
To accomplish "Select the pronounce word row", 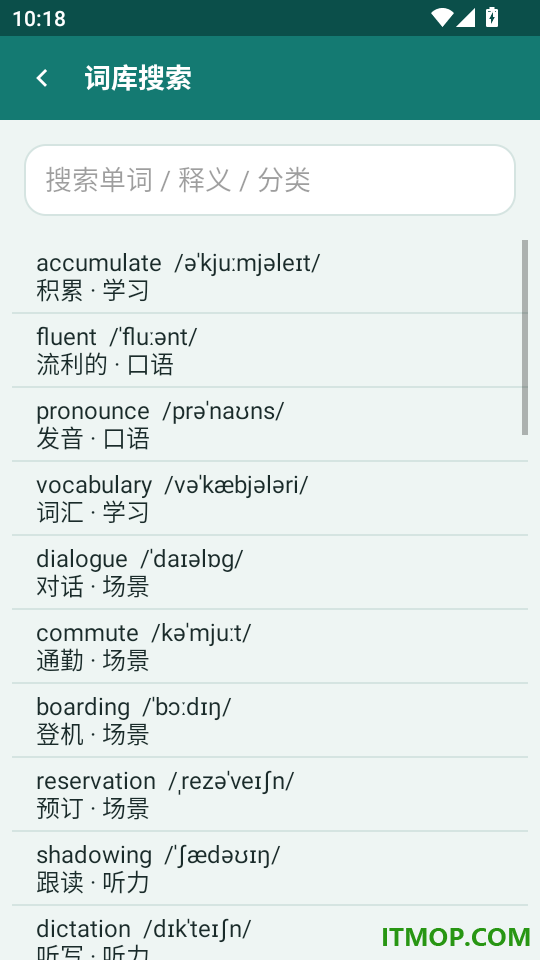I will tap(270, 424).
